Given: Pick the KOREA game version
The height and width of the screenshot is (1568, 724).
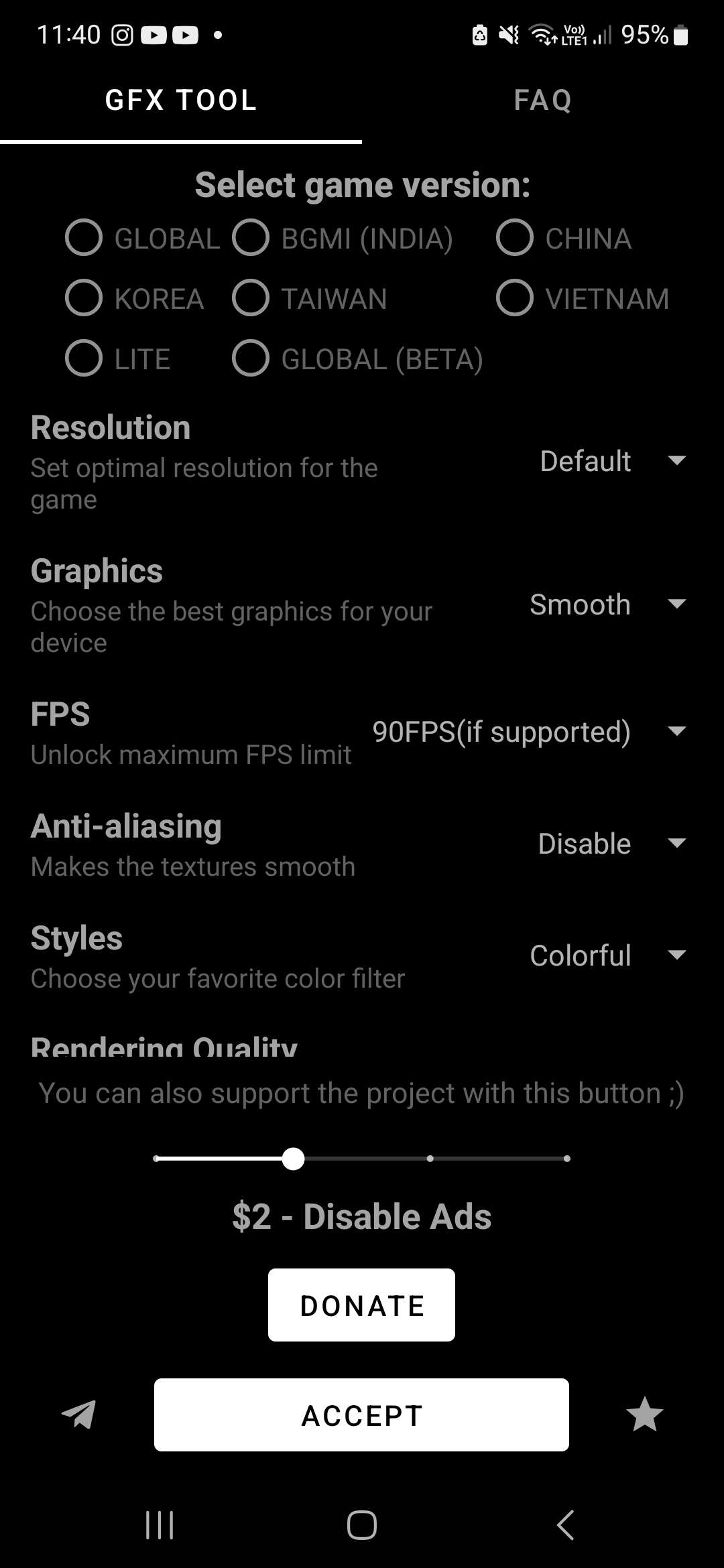Looking at the screenshot, I should click(x=83, y=298).
